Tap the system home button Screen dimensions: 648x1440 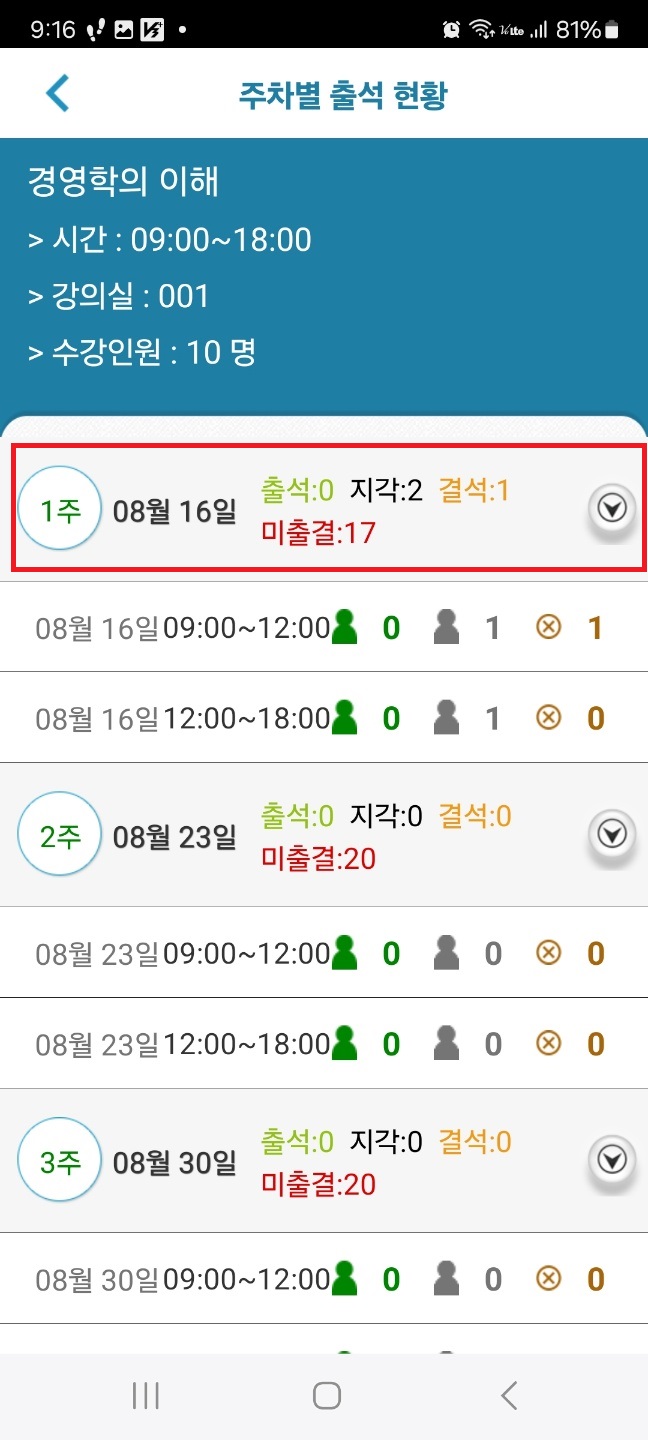coord(326,1396)
